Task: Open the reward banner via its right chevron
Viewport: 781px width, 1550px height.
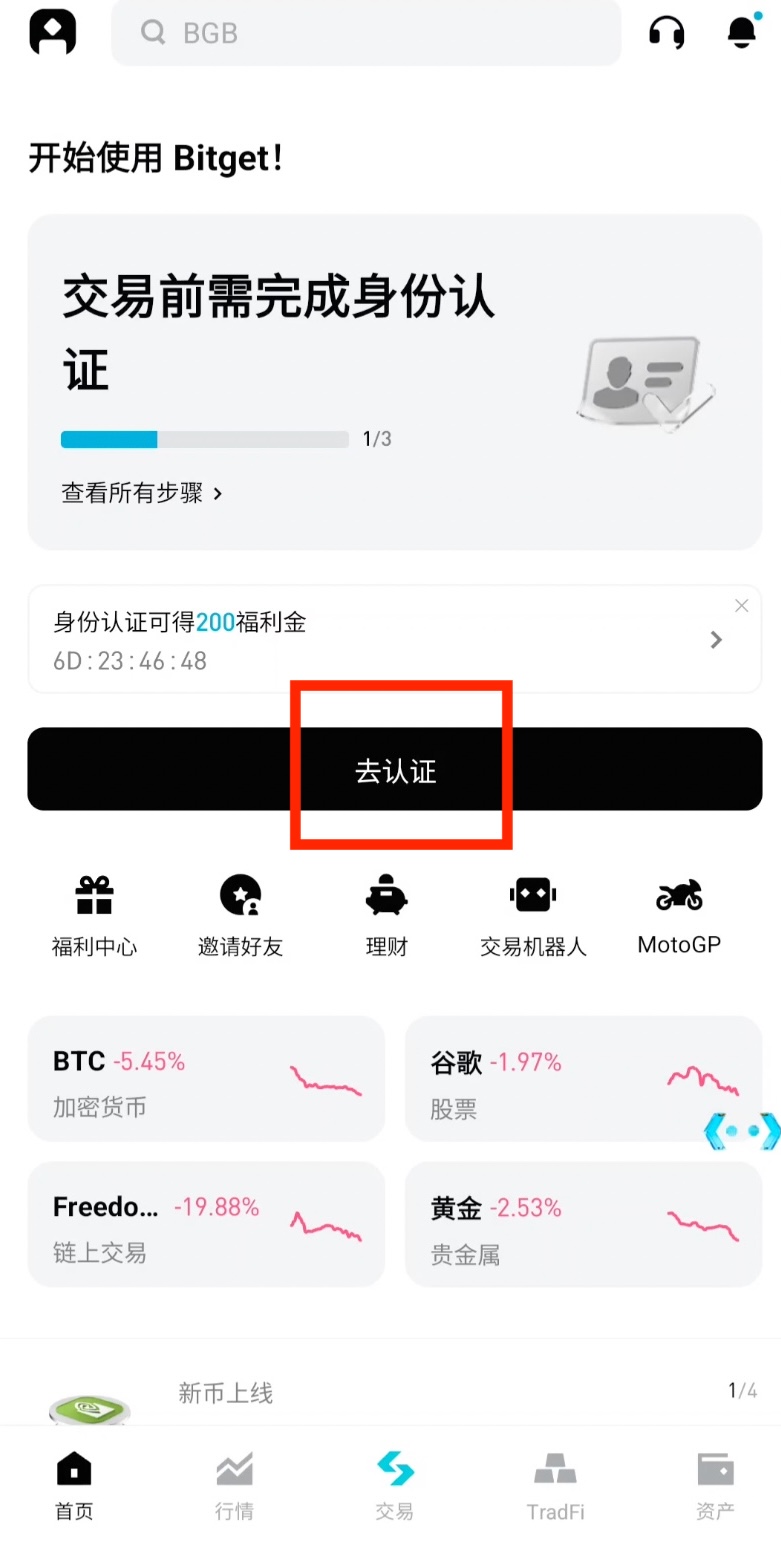Action: pyautogui.click(x=716, y=640)
